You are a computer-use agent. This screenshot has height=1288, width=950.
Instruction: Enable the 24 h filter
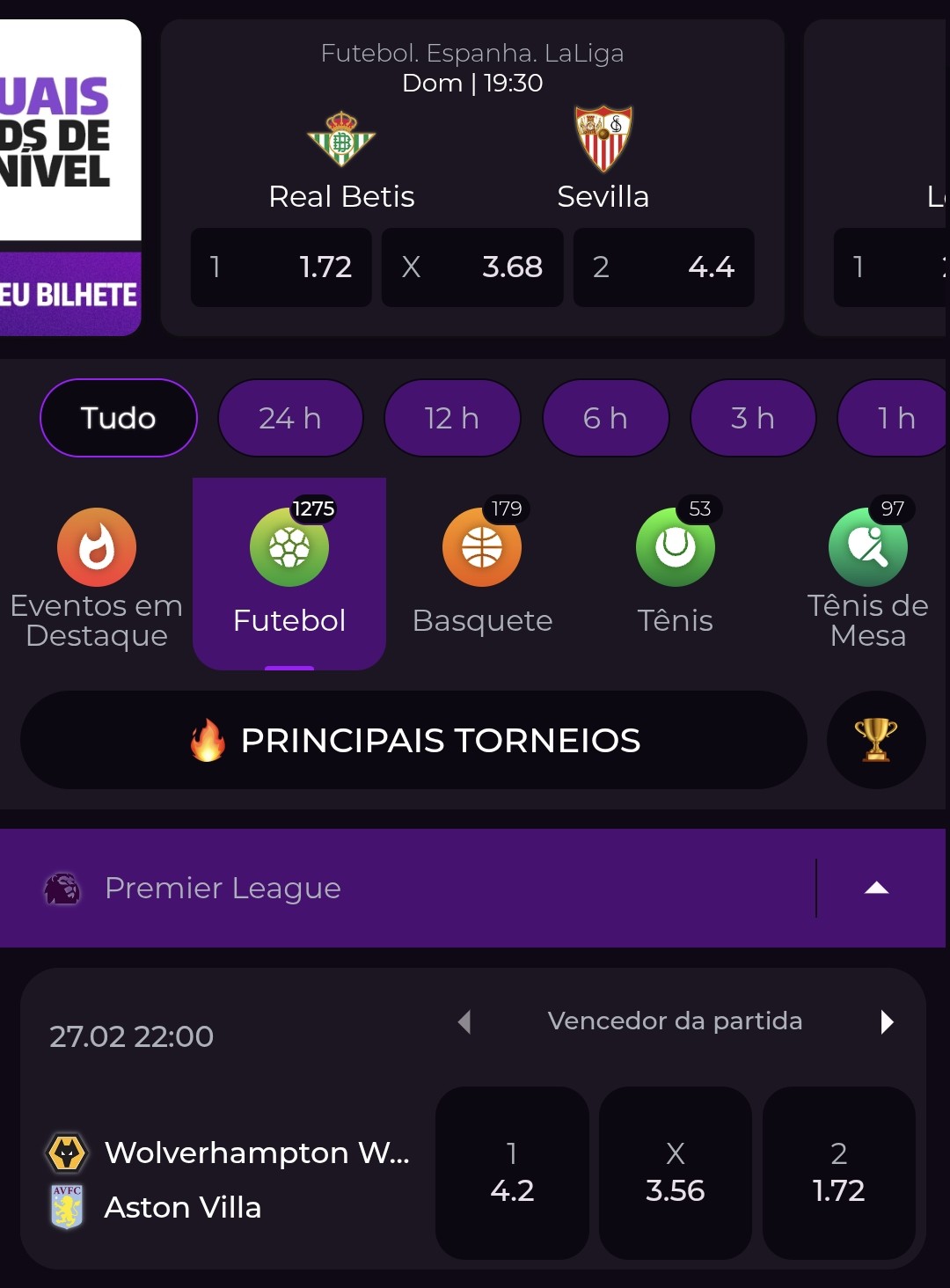[289, 418]
